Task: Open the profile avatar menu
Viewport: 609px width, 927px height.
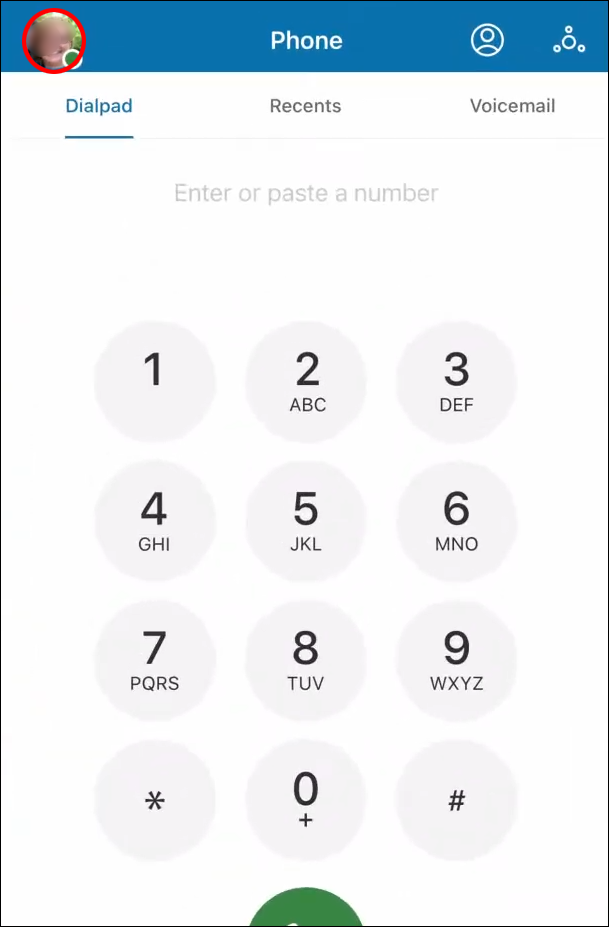Action: (x=54, y=41)
